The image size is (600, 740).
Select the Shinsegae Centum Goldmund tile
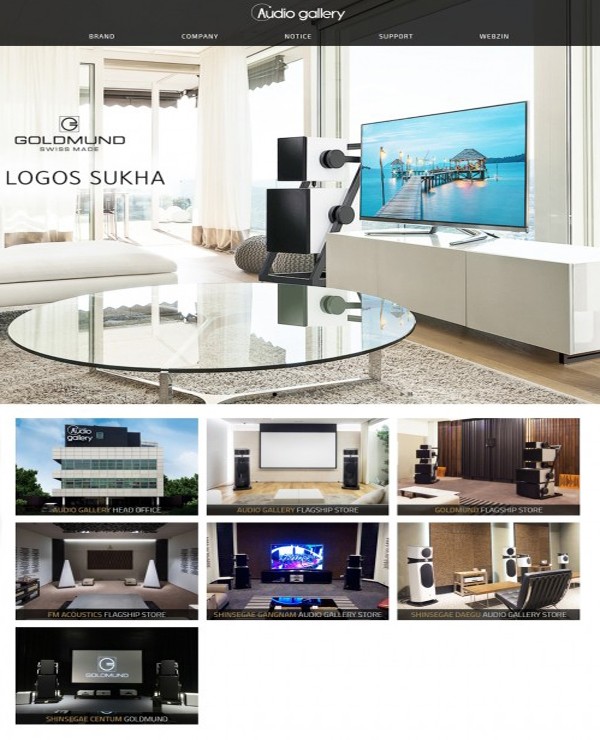(x=106, y=675)
